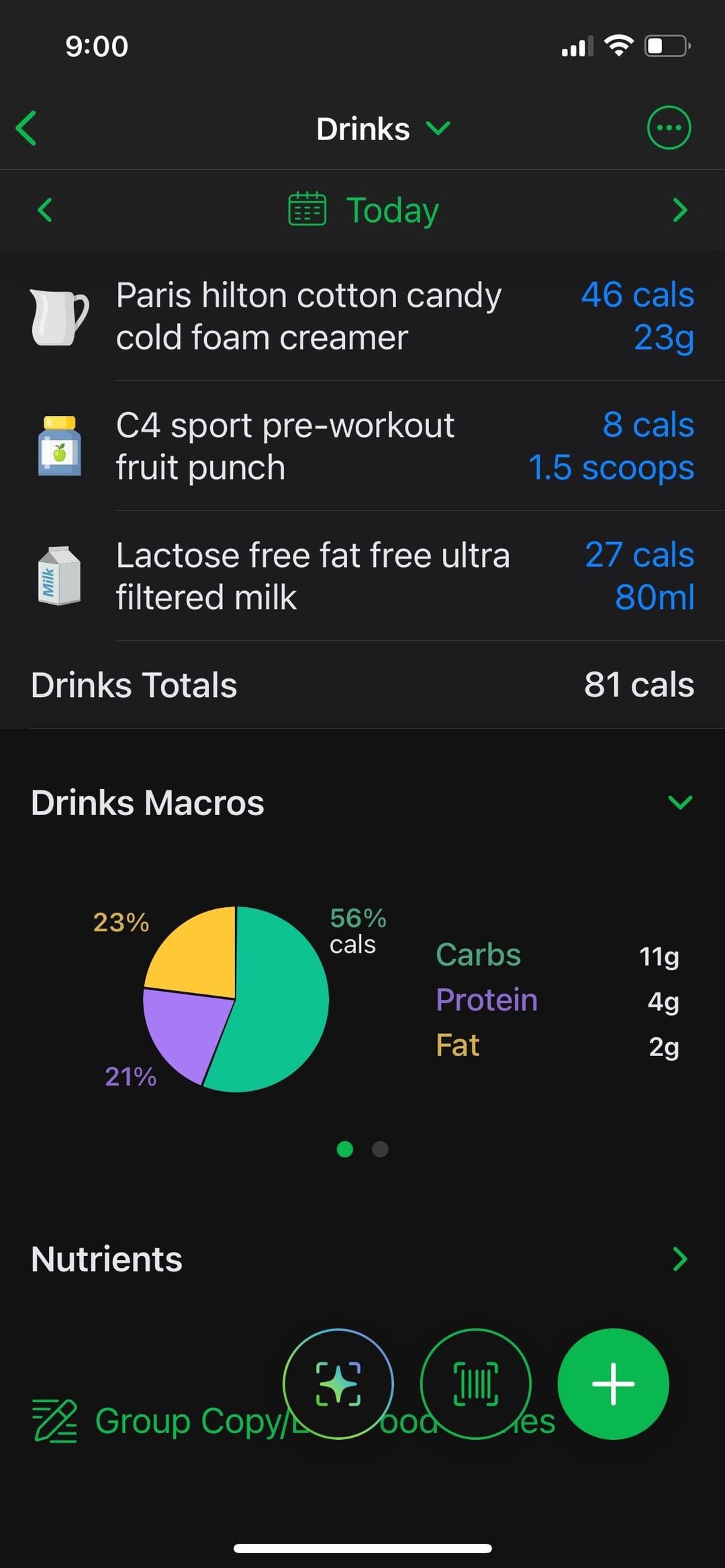Screen dimensions: 725x1568
Task: Launch the AI food scanner
Action: [338, 1383]
